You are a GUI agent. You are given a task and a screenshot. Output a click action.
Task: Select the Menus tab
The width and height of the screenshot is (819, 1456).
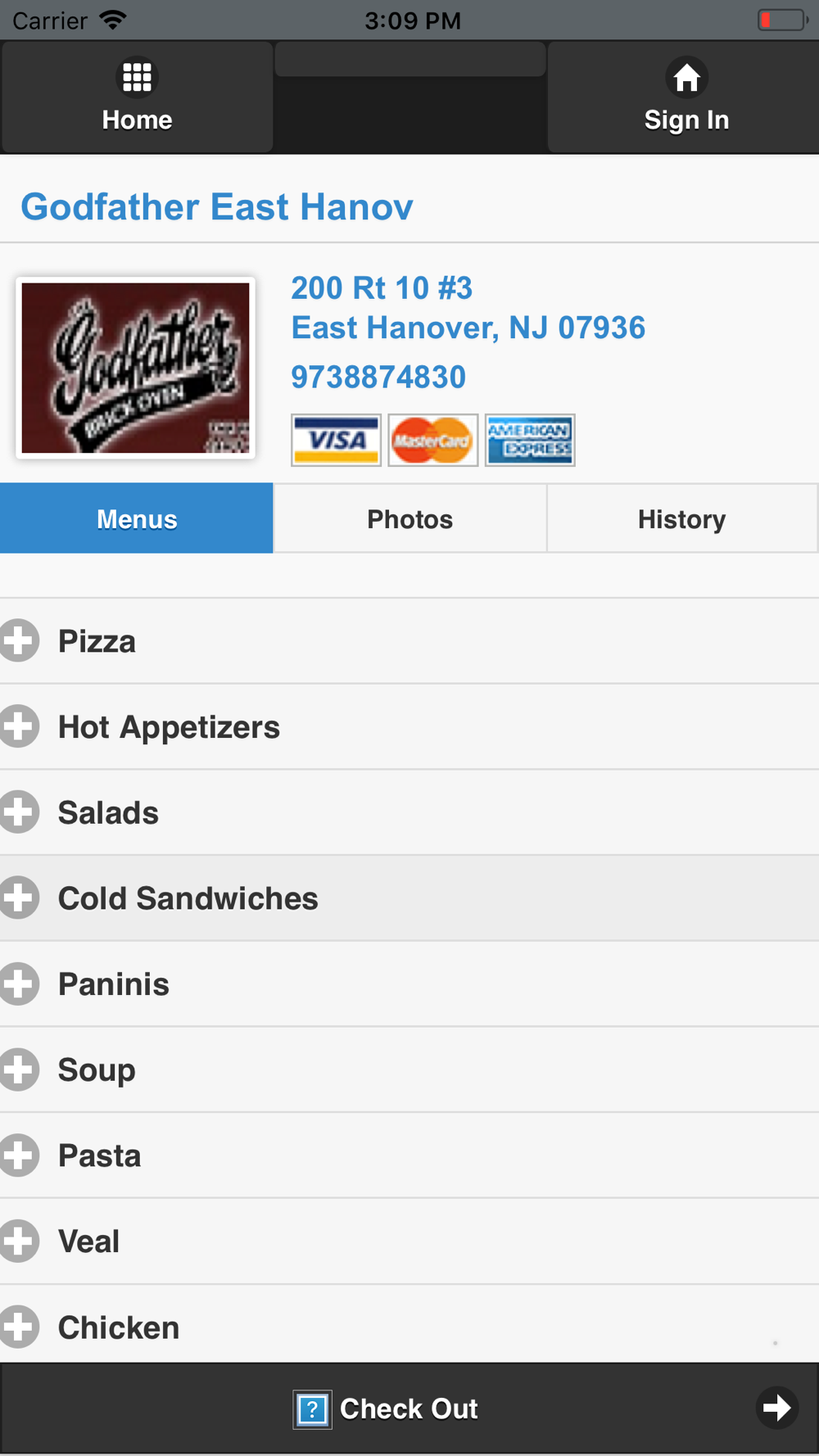(137, 518)
